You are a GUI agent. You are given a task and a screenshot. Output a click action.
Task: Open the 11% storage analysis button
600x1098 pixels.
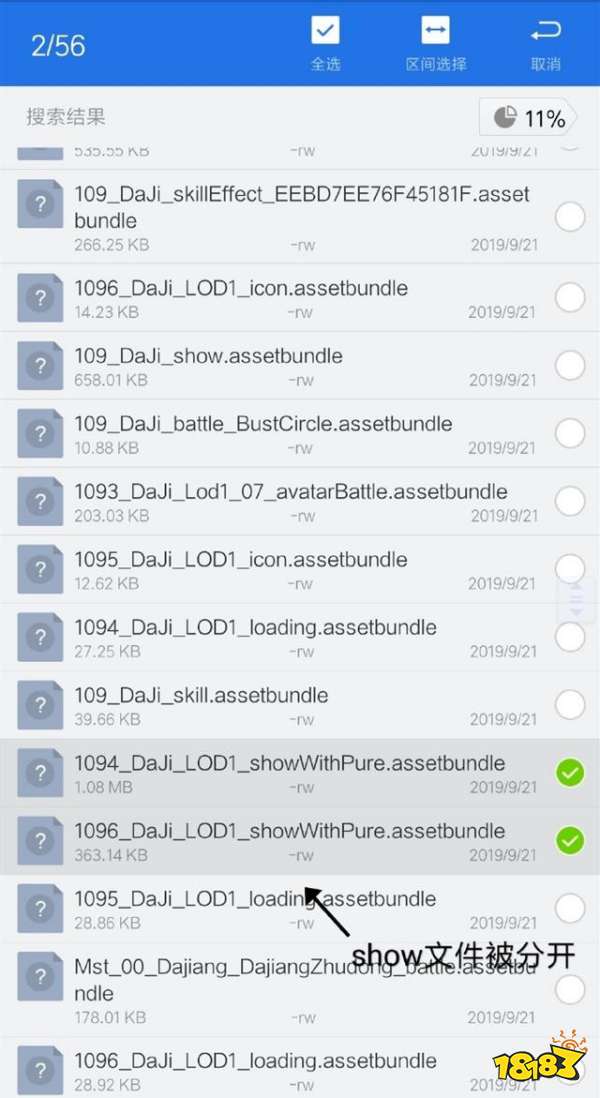tap(529, 118)
